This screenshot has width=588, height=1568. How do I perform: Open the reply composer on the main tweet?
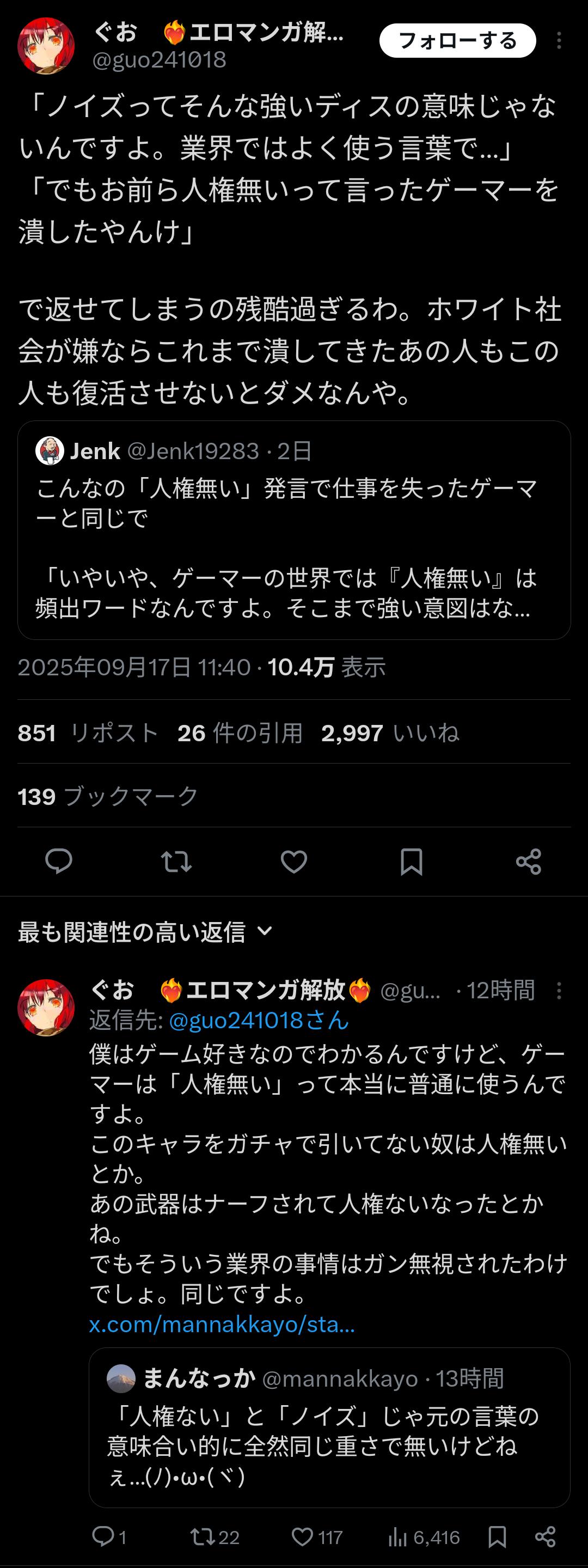[59, 861]
